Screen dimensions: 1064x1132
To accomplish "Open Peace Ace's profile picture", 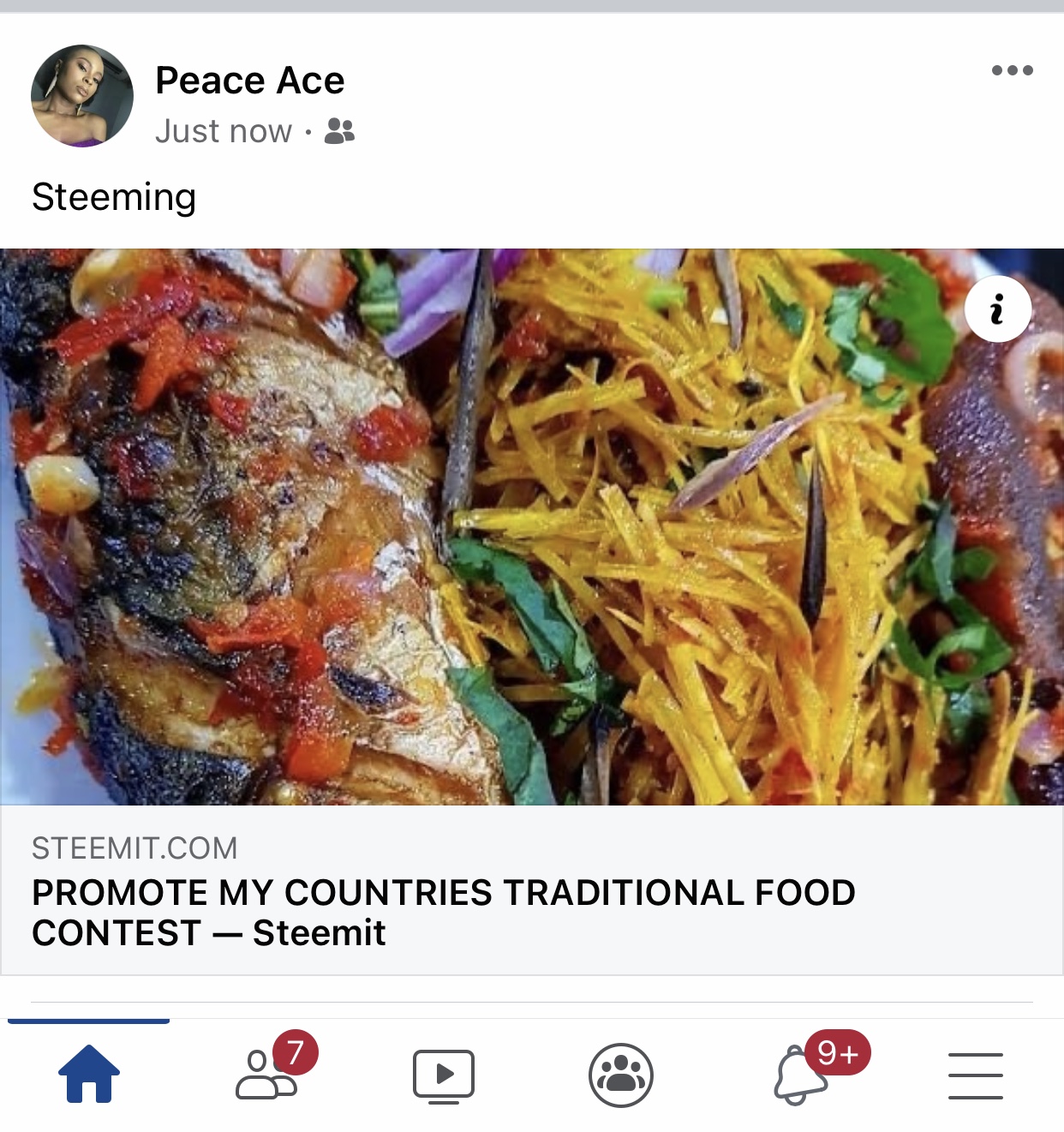I will (x=82, y=96).
